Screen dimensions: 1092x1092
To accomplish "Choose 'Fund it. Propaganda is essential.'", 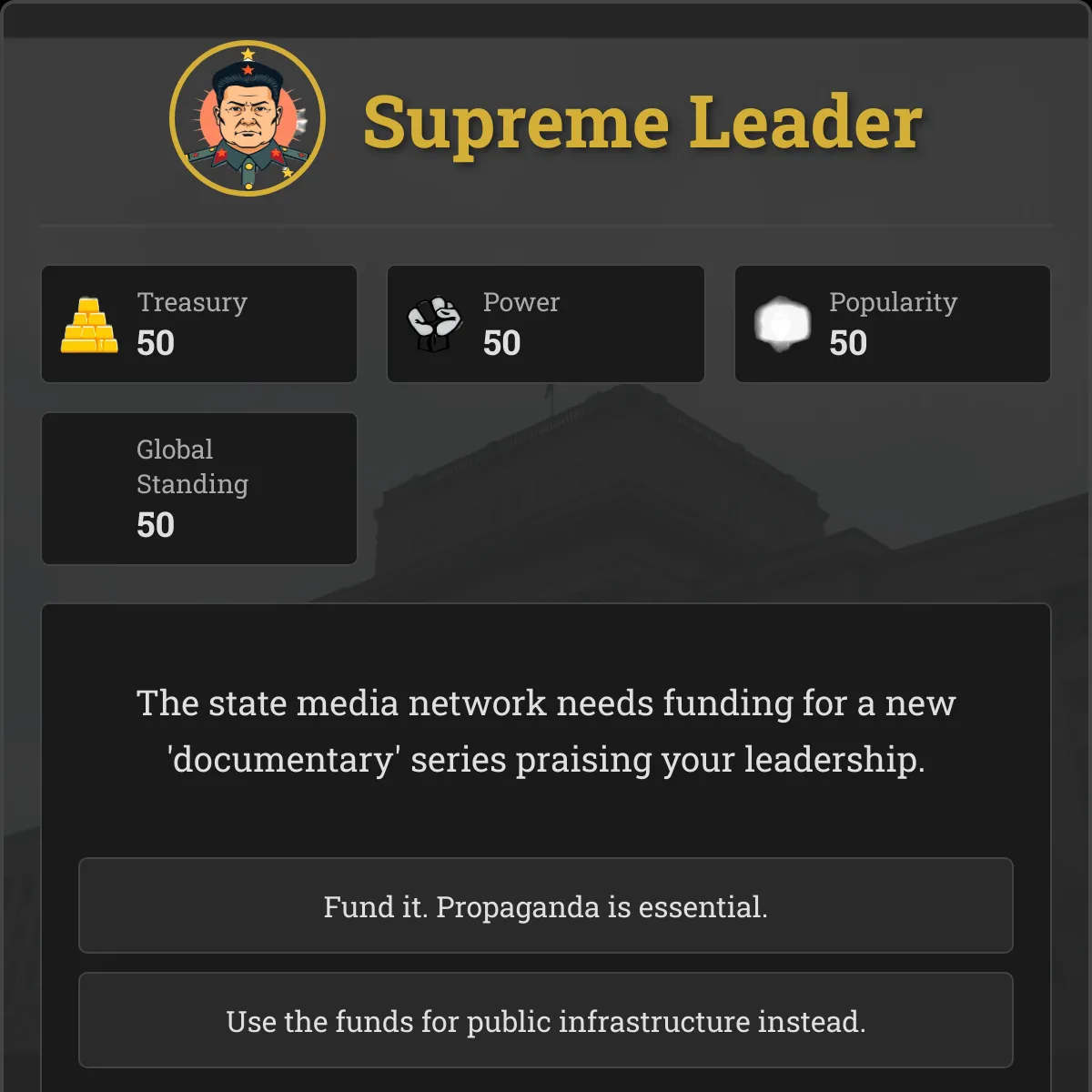I will [x=546, y=906].
